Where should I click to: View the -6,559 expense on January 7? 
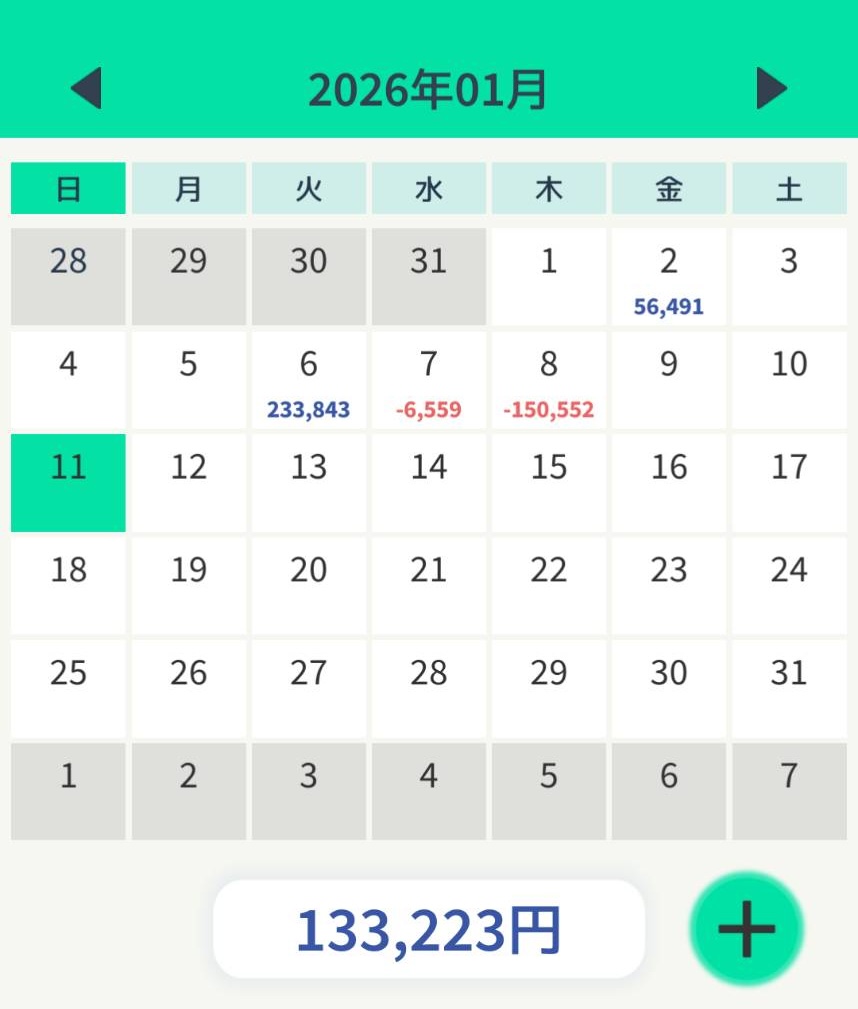[x=428, y=380]
